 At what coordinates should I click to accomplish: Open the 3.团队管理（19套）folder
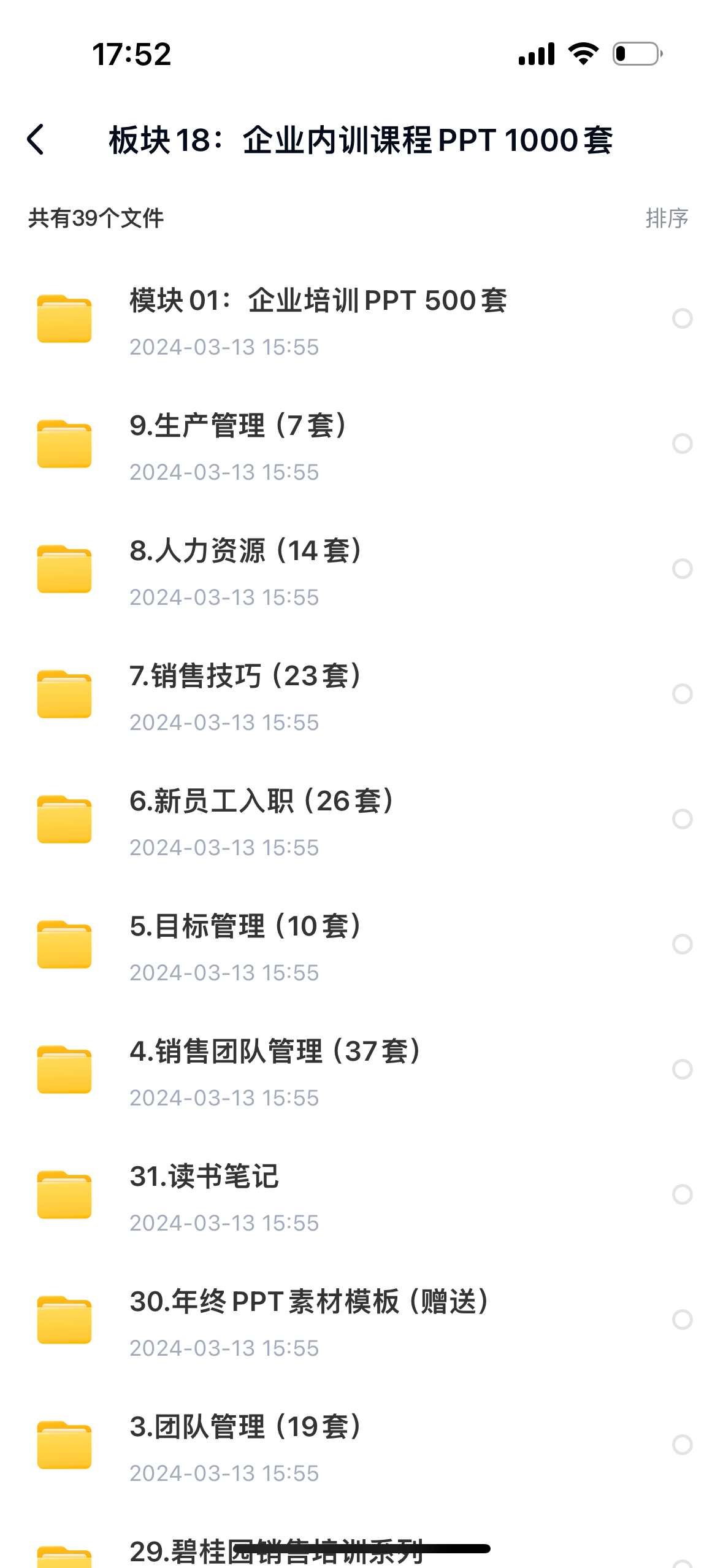click(x=247, y=1445)
